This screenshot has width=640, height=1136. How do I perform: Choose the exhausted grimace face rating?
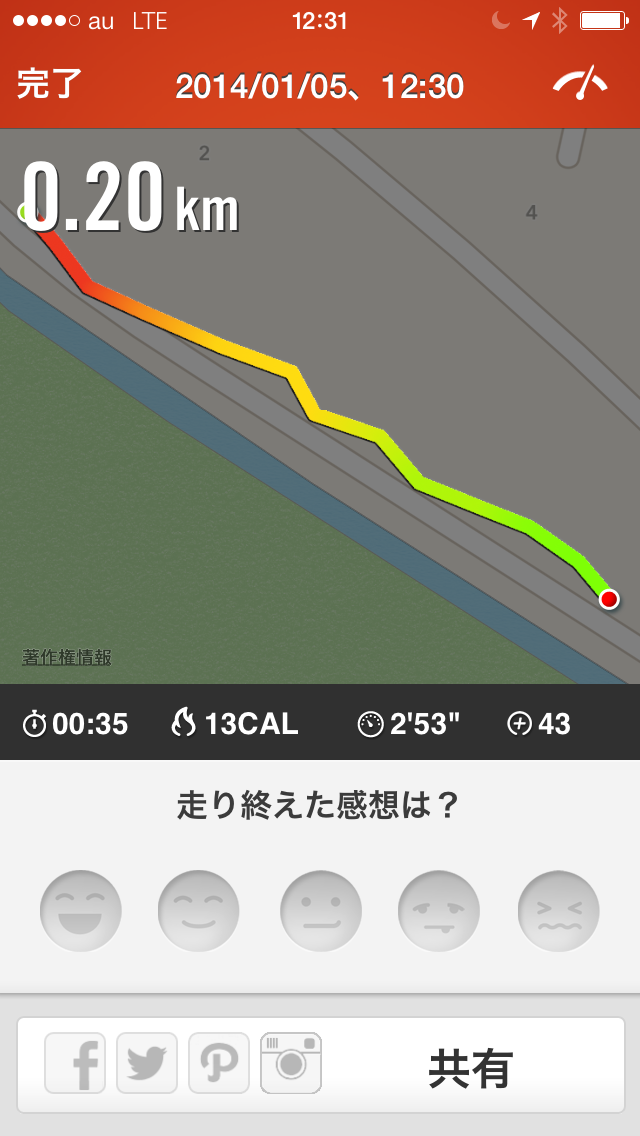coord(558,911)
